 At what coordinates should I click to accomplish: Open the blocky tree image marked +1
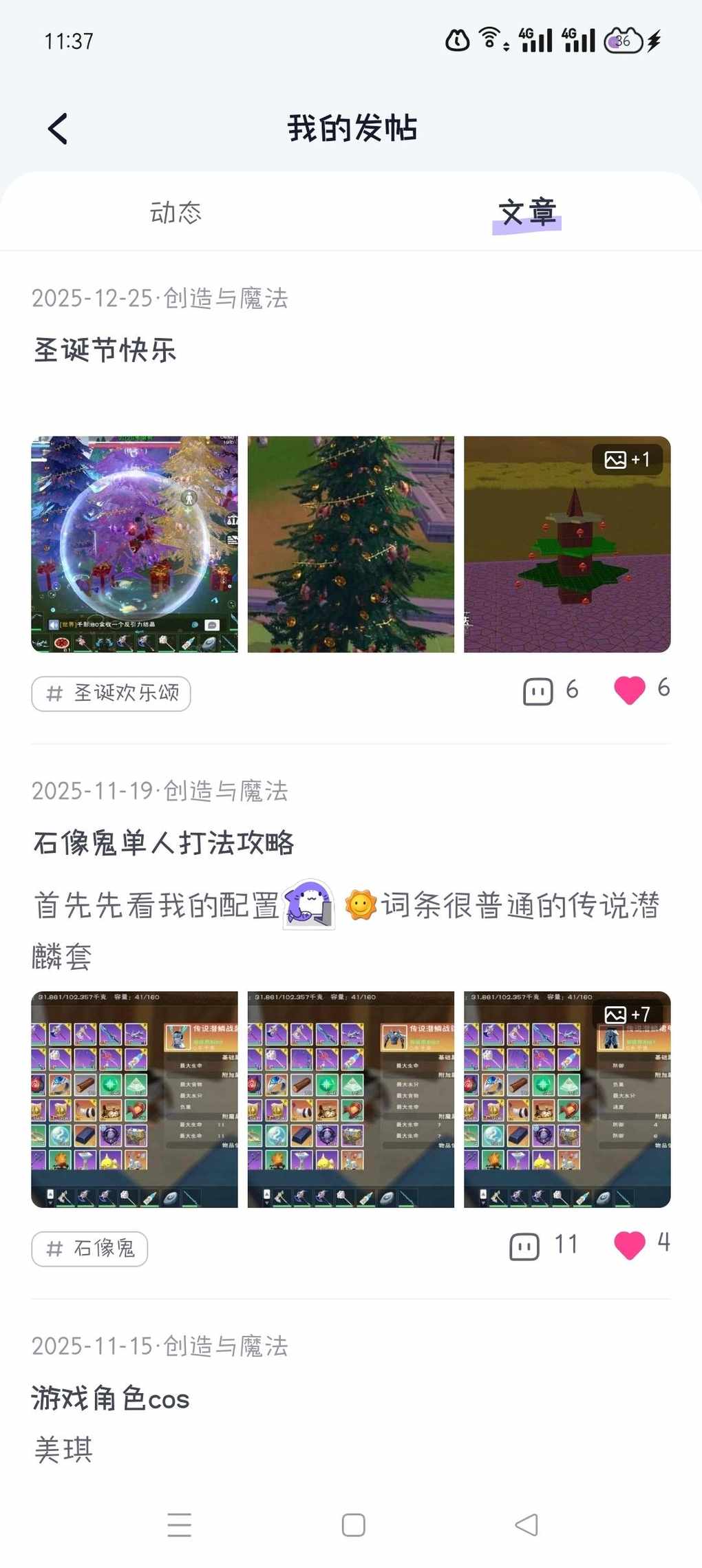567,544
